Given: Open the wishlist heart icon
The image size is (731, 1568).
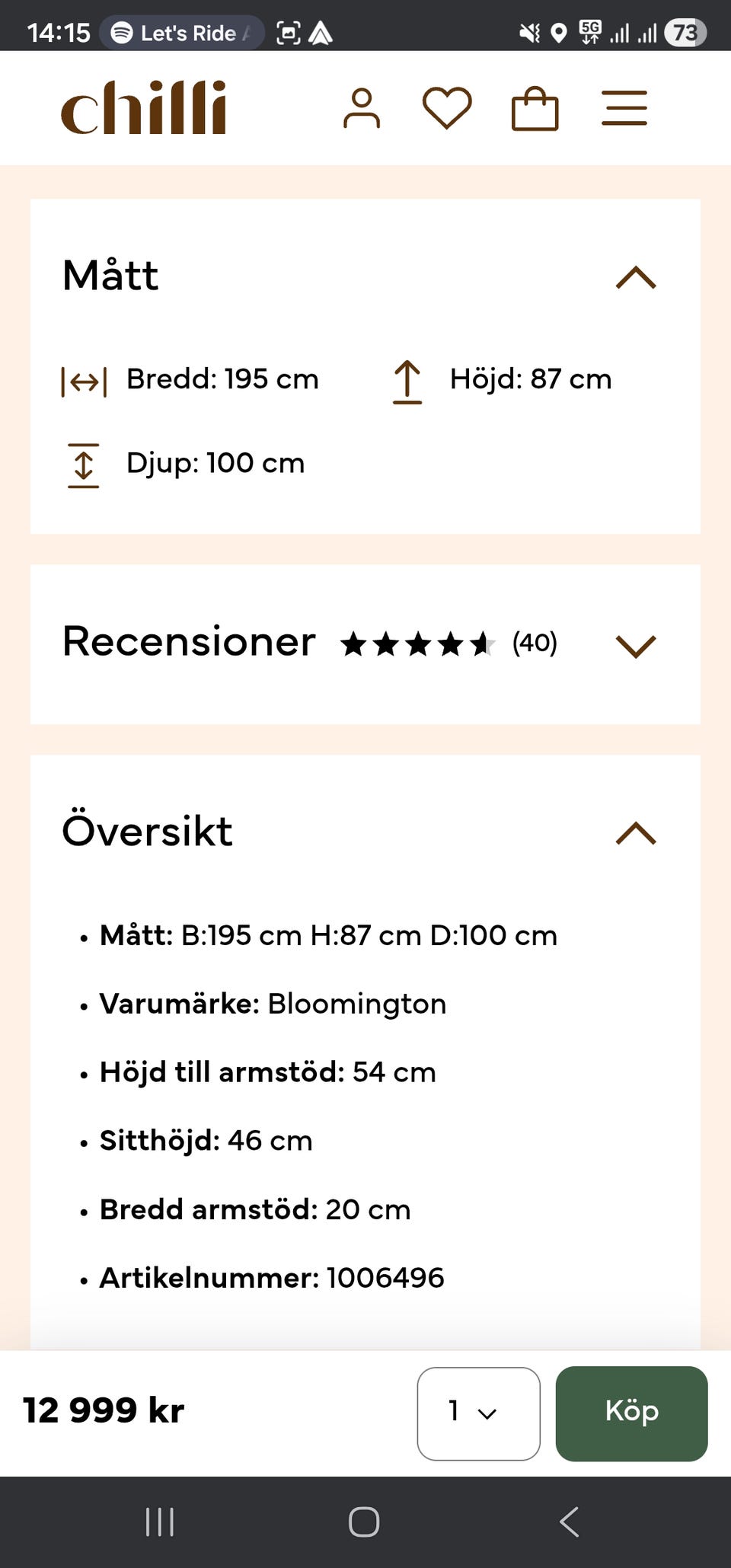Looking at the screenshot, I should tap(447, 108).
